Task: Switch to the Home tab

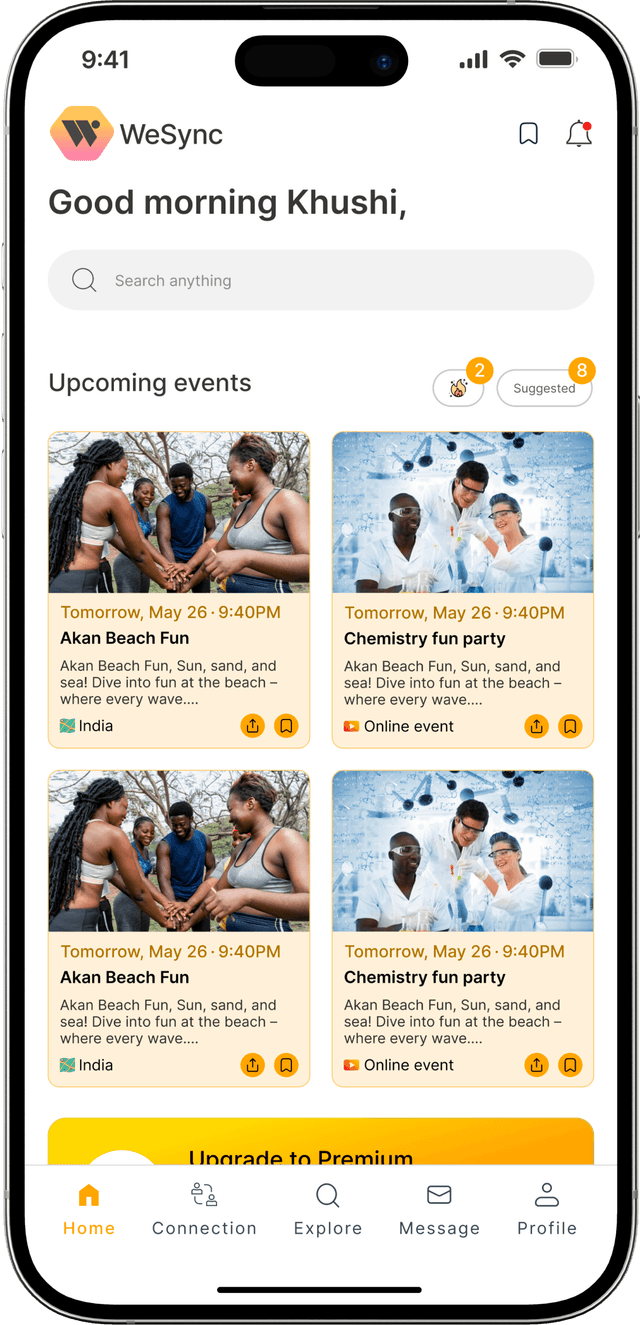Action: (89, 1209)
